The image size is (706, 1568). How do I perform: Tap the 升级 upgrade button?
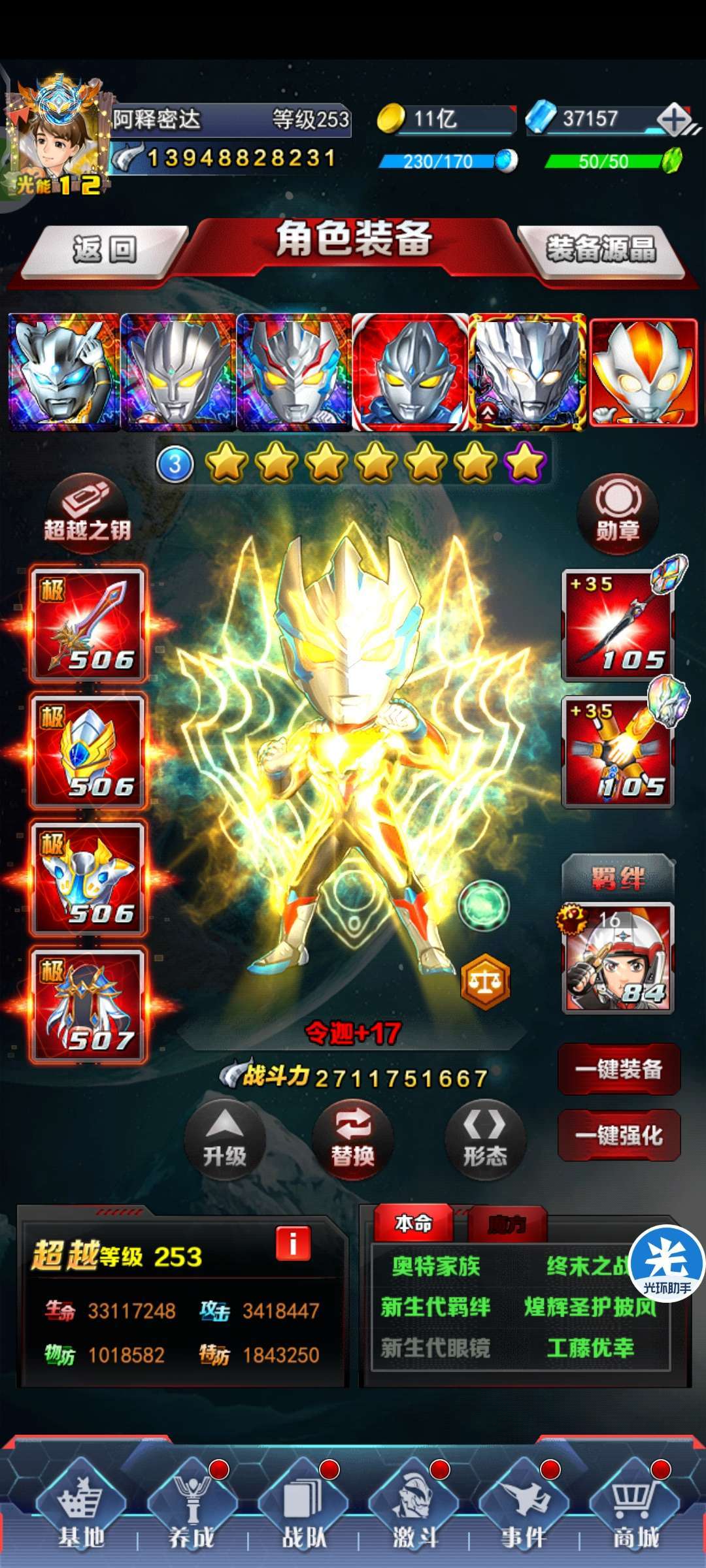coord(225,1139)
